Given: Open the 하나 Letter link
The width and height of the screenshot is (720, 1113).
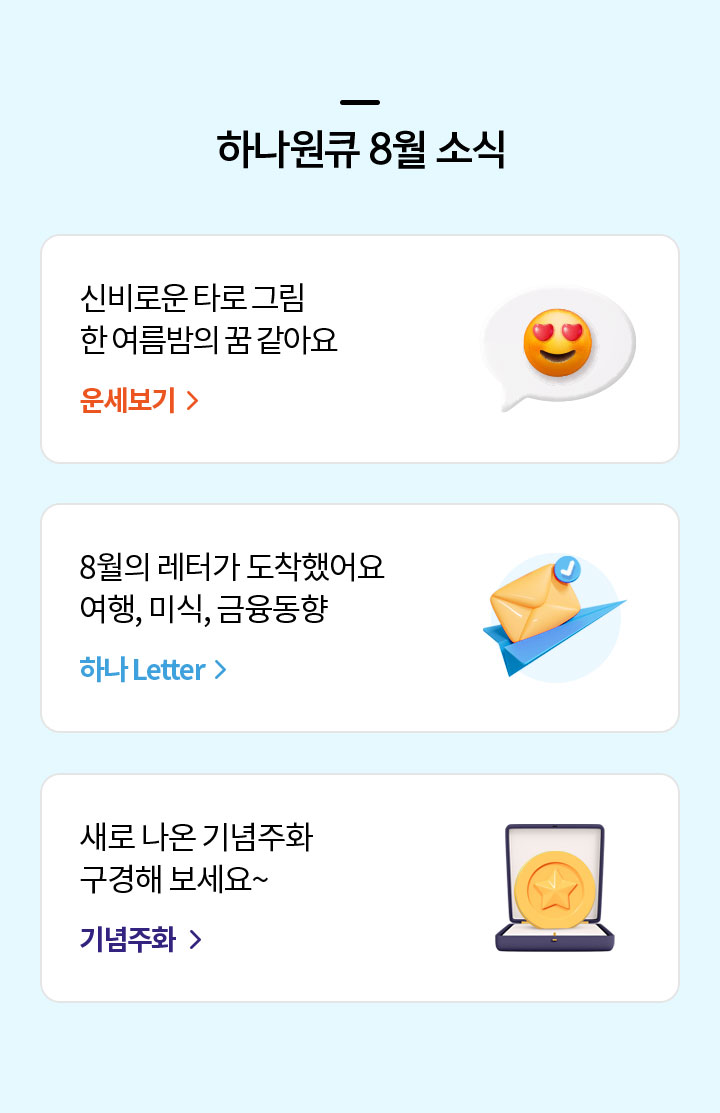Looking at the screenshot, I should 145,670.
